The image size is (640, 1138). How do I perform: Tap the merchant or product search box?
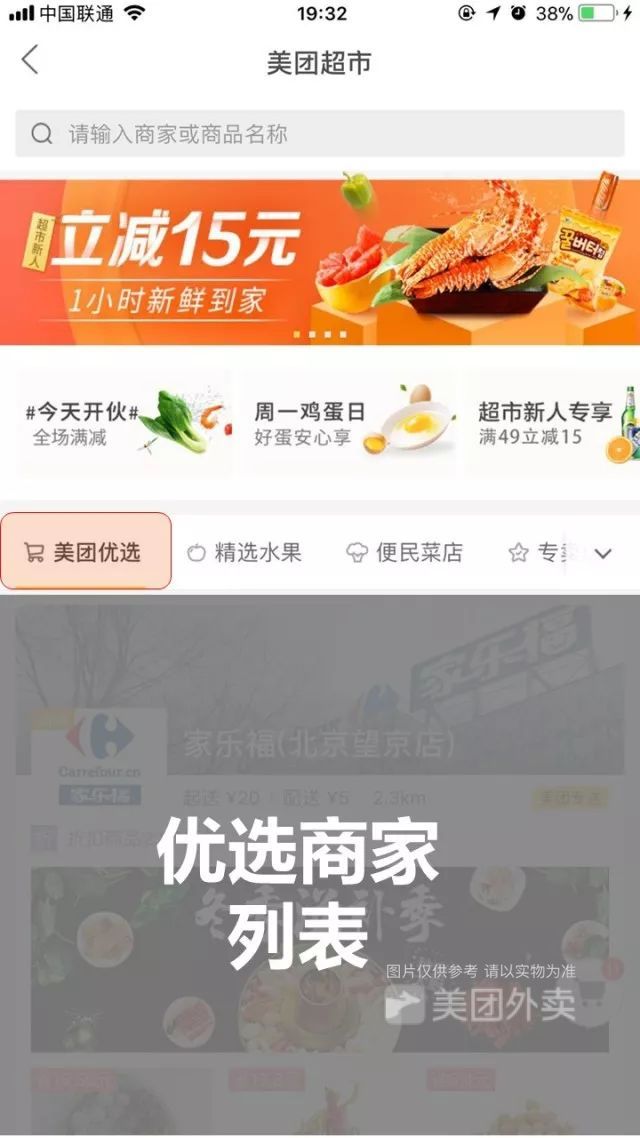click(x=320, y=134)
